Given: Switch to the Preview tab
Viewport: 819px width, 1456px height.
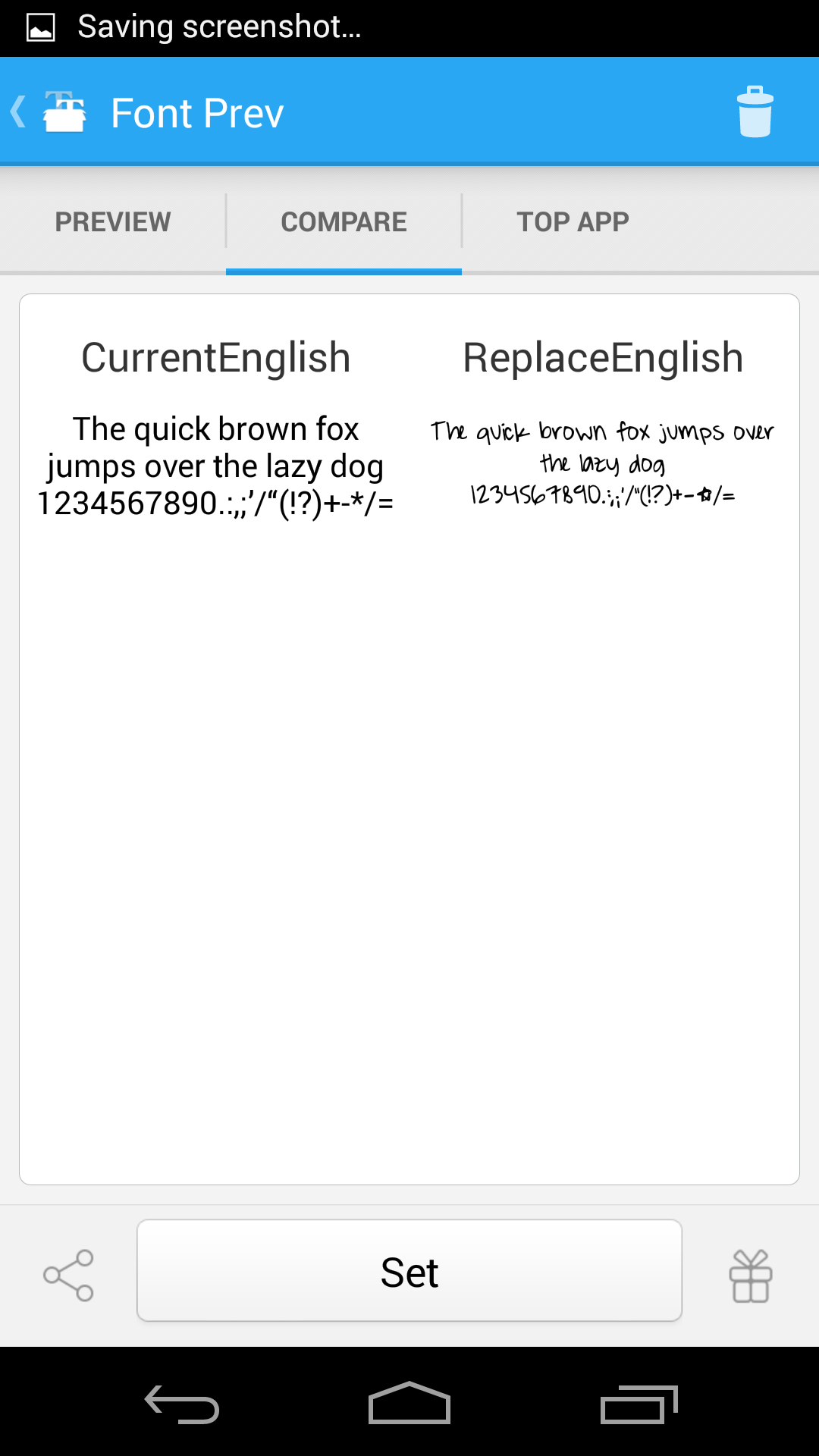Looking at the screenshot, I should coord(113,222).
